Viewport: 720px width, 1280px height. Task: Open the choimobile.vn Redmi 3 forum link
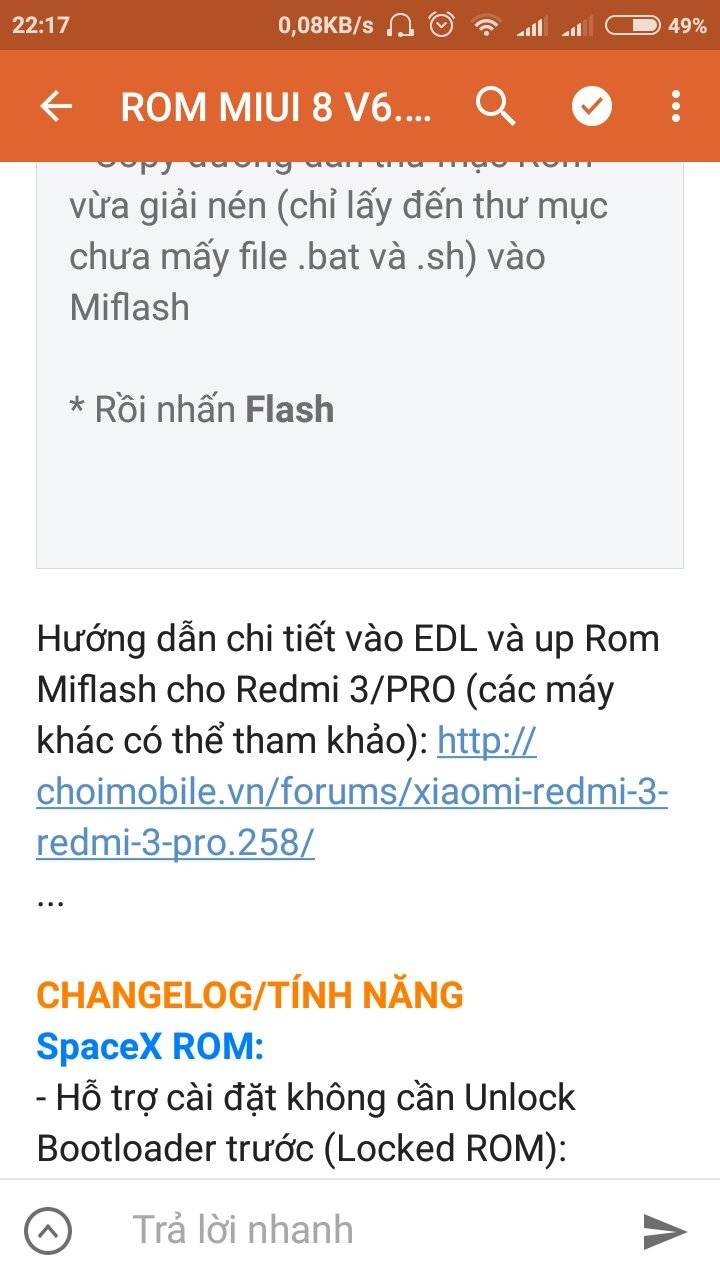(352, 794)
